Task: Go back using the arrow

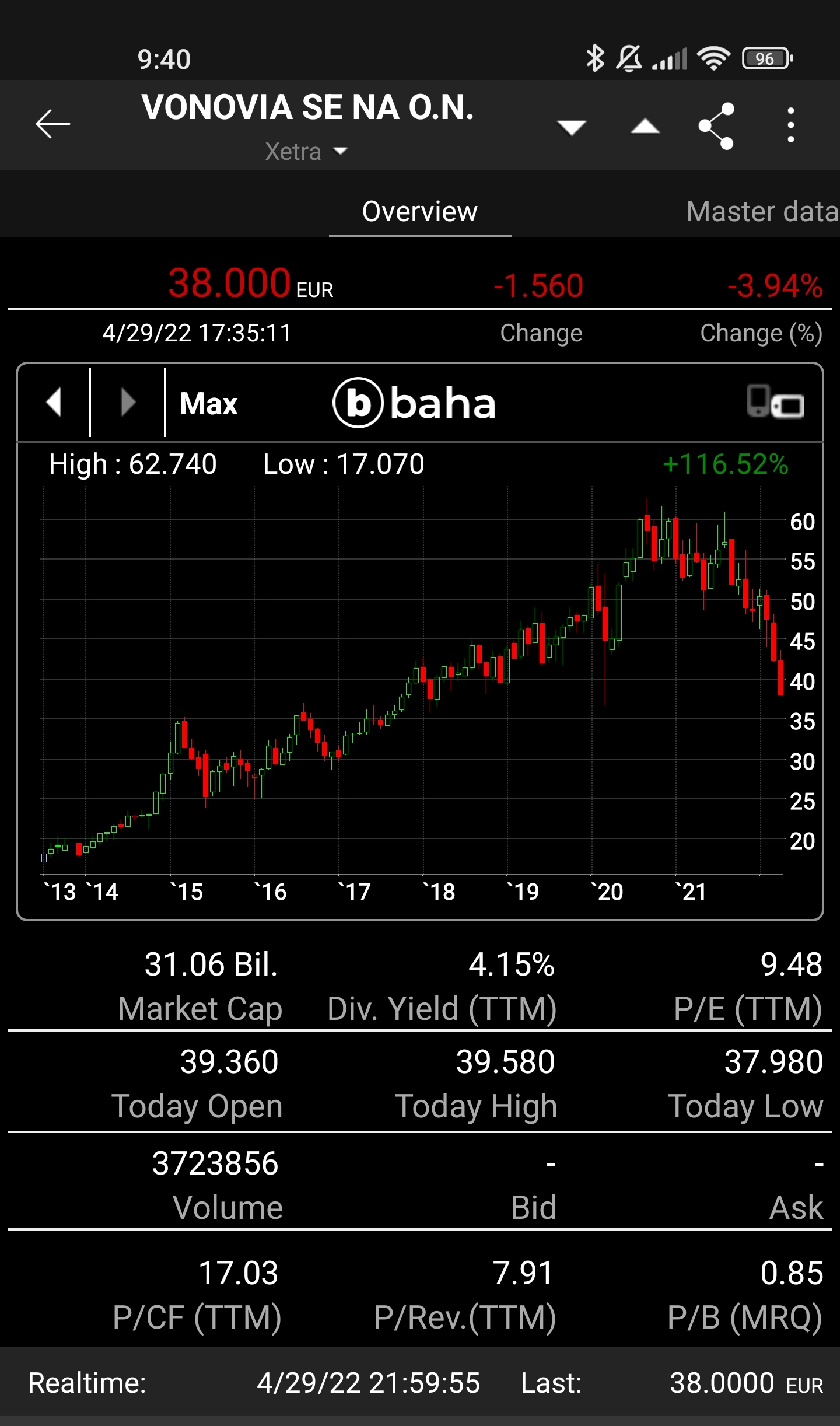Action: point(52,124)
